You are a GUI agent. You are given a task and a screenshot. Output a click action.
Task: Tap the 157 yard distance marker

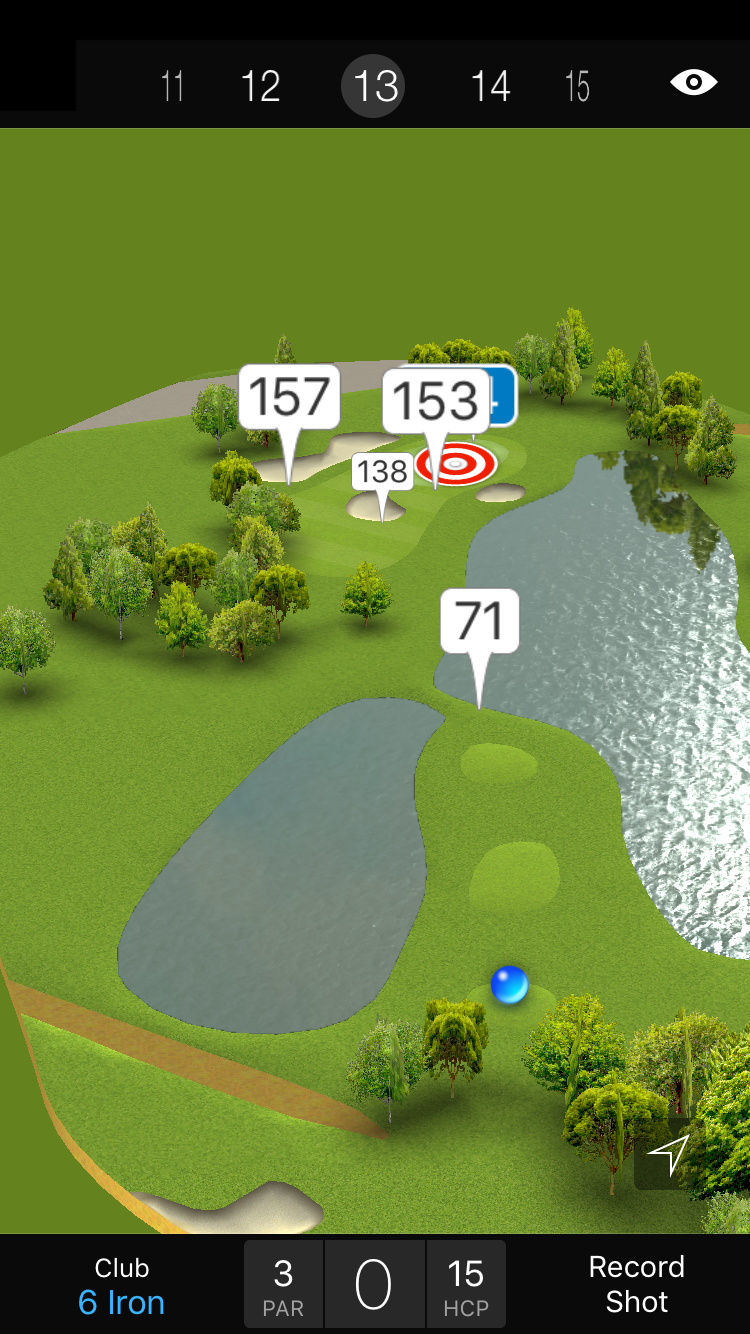coord(289,397)
